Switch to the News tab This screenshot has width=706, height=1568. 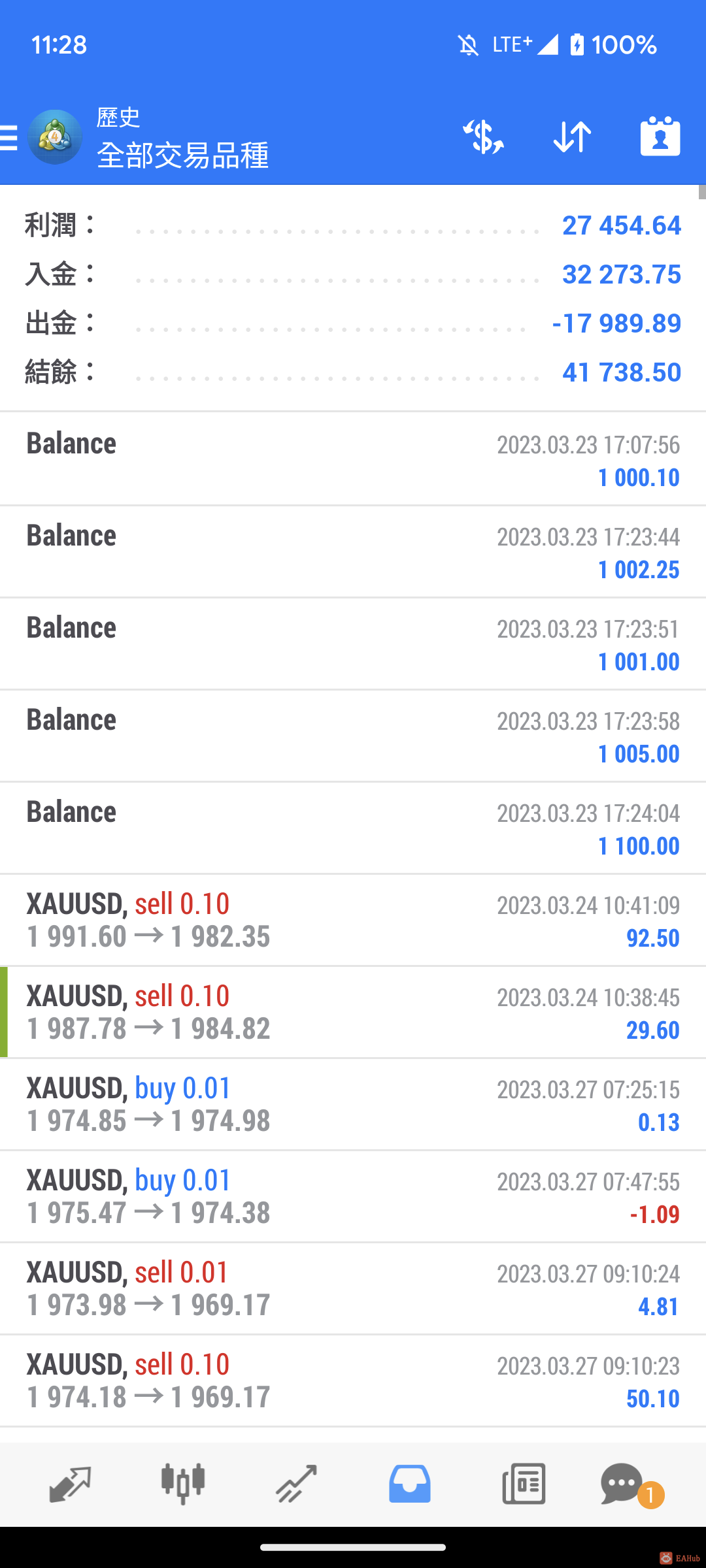point(524,1484)
